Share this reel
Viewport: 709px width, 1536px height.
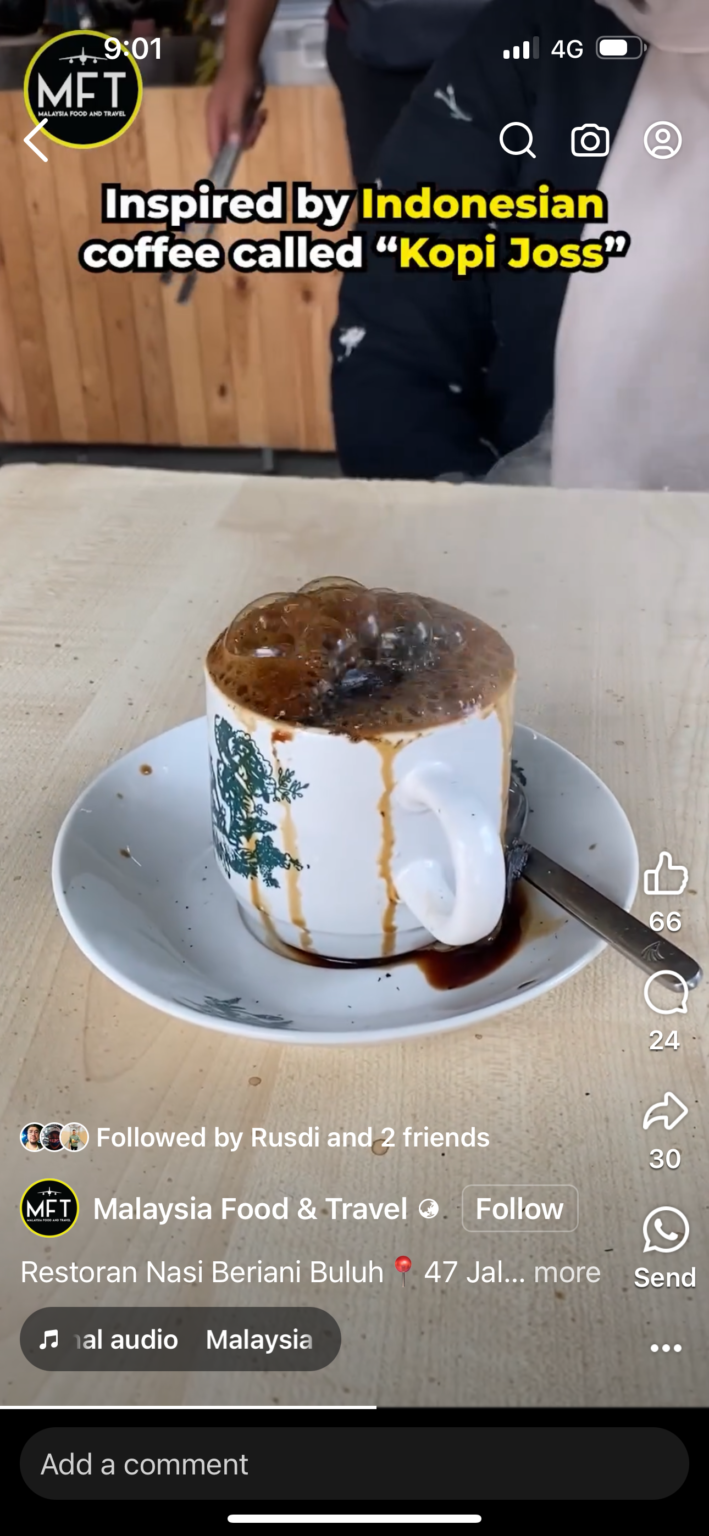[x=665, y=1112]
